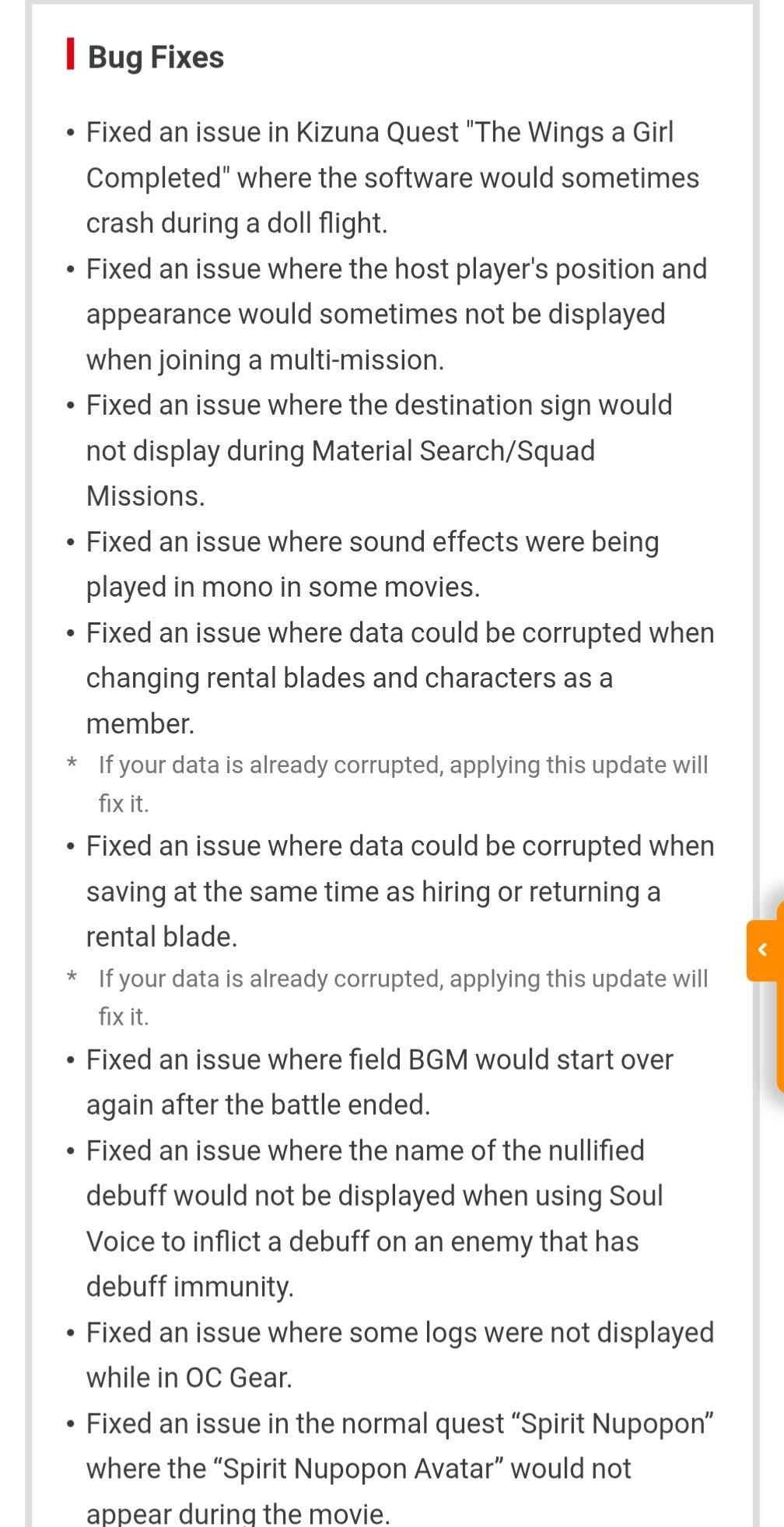This screenshot has width=784, height=1527.
Task: Expand the orange side panel arrow
Action: (x=763, y=950)
